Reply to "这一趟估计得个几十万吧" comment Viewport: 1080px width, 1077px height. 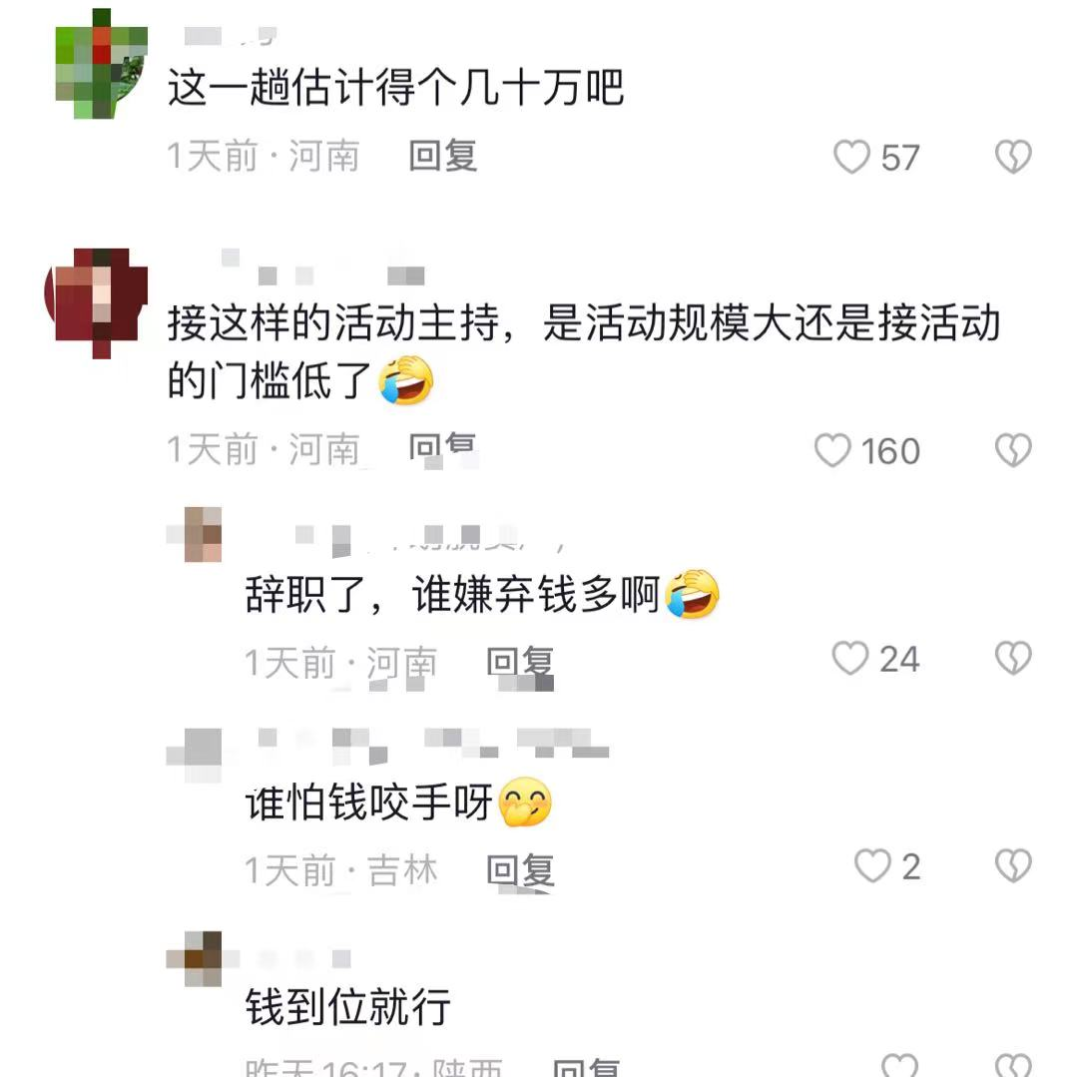442,156
